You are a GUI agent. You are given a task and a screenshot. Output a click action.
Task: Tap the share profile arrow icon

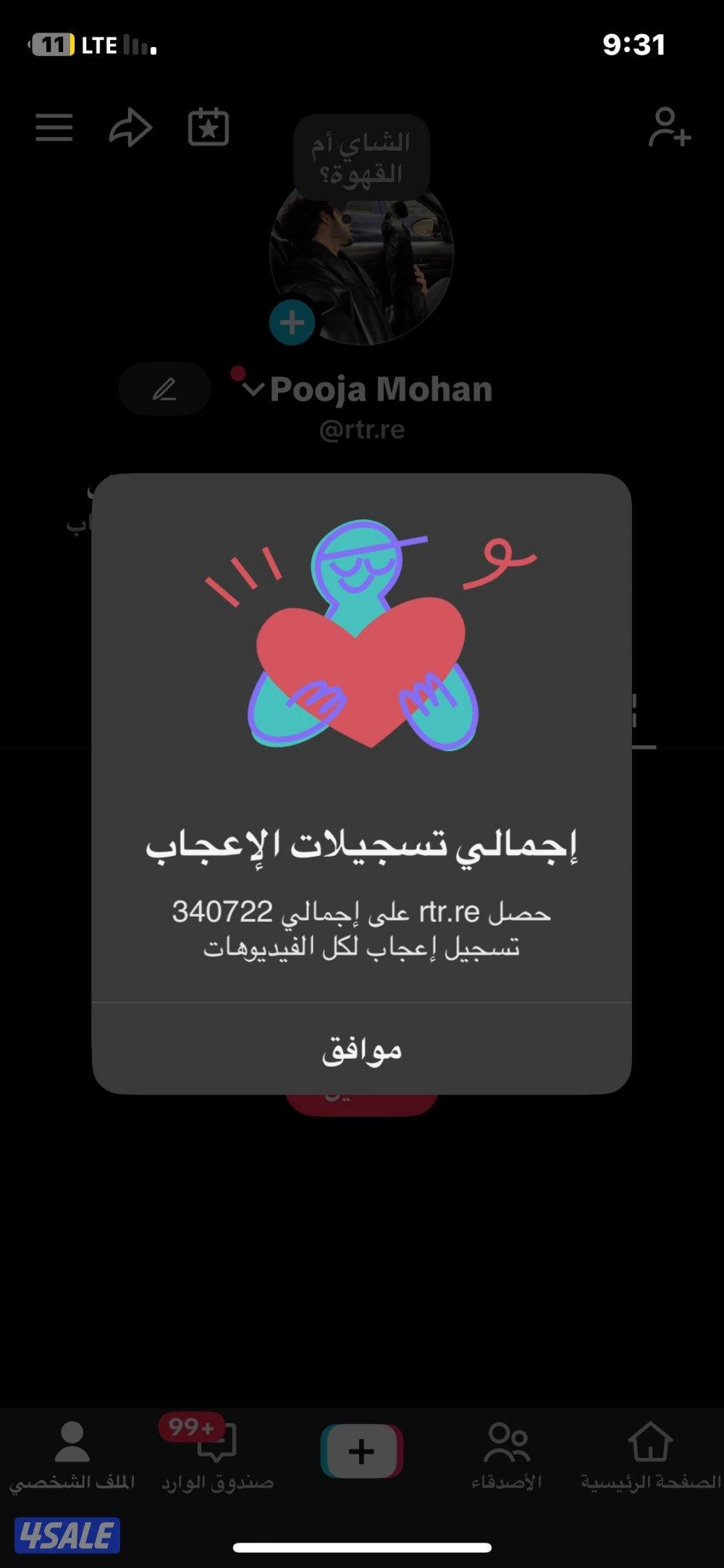click(x=130, y=127)
